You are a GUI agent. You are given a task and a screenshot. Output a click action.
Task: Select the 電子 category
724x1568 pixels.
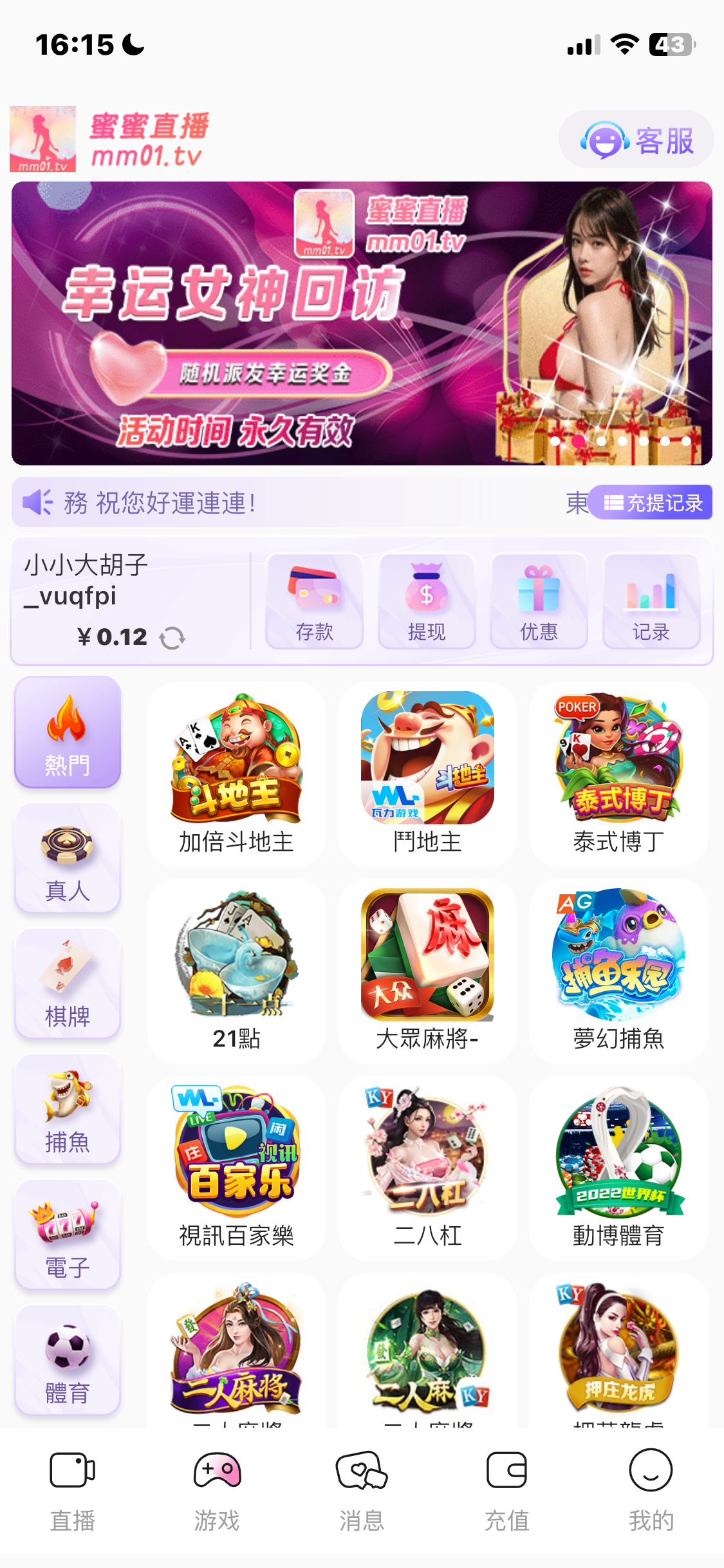point(68,1235)
